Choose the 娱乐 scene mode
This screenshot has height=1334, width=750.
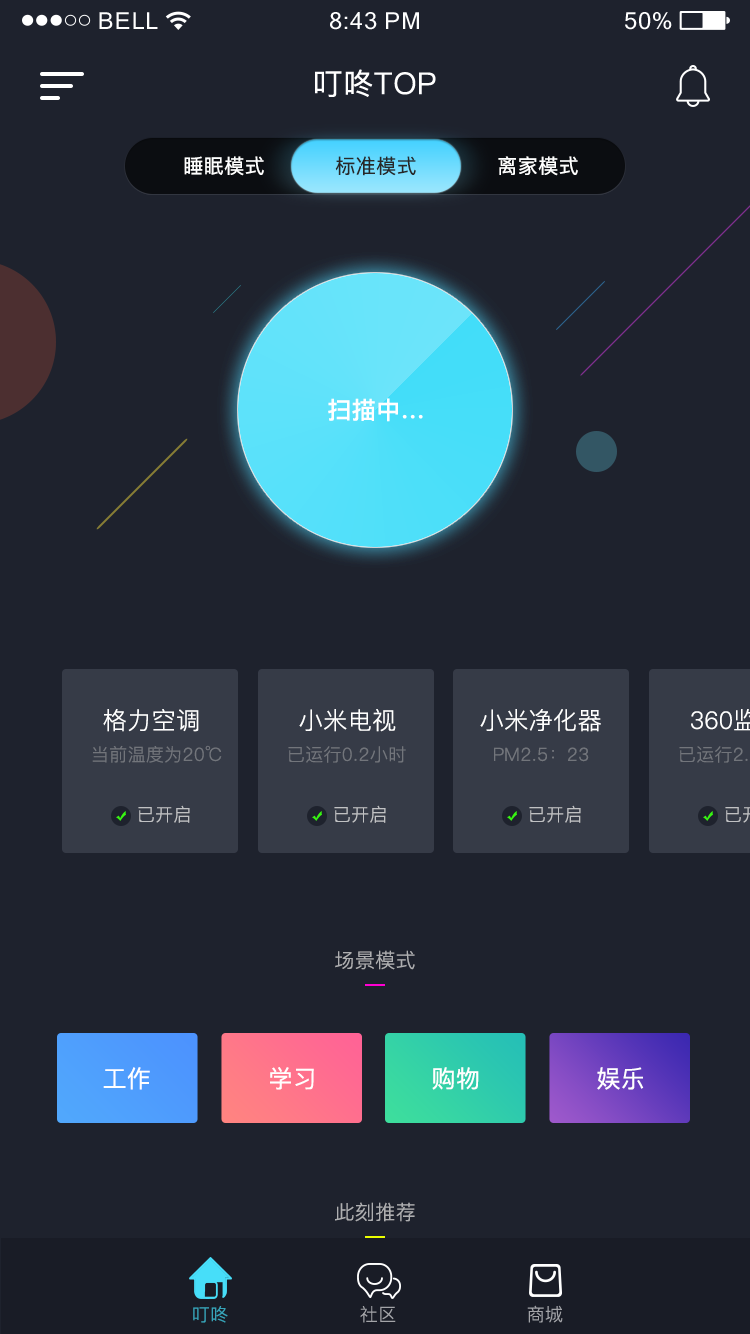coord(619,1078)
